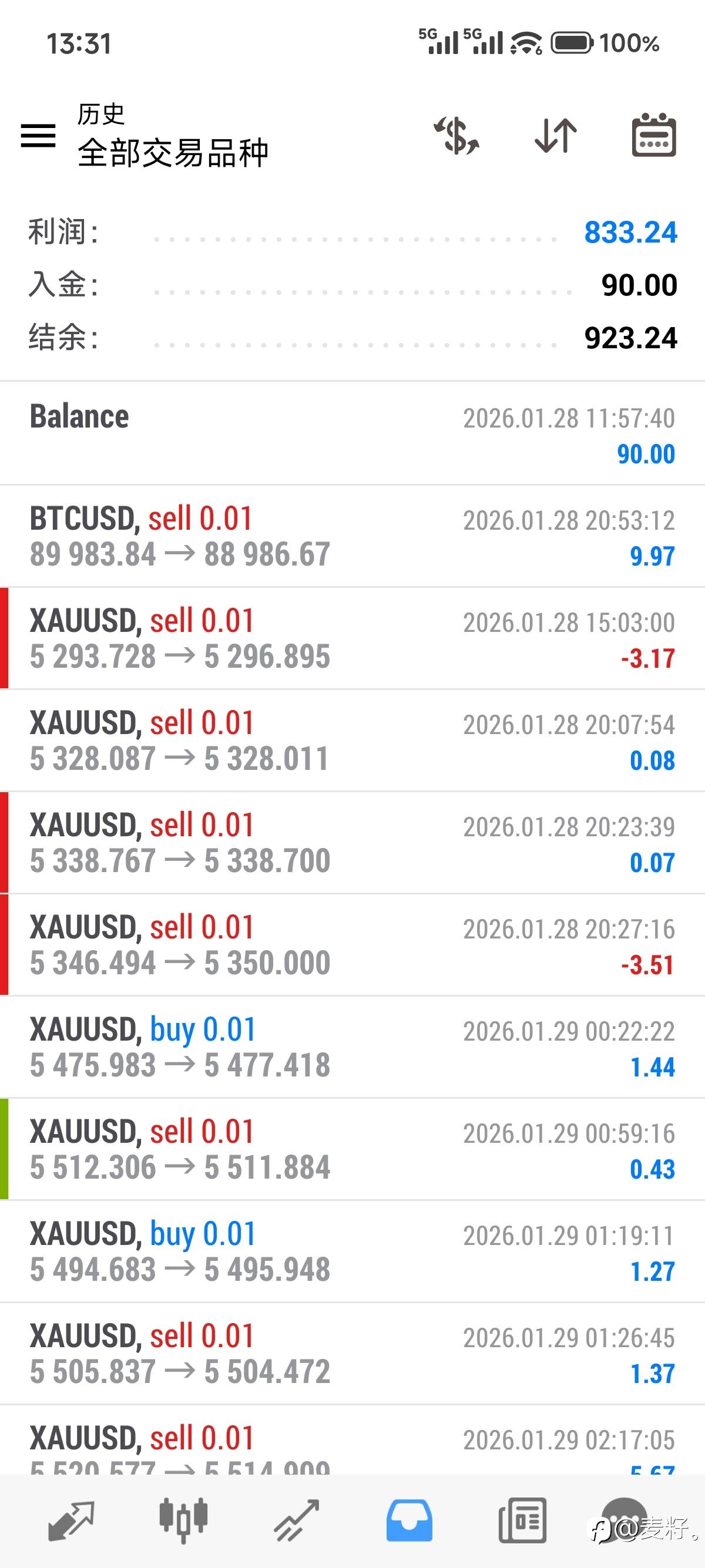Expand the XAUUSD trade closed at 5 328.011
Viewport: 705px width, 1568px height.
352,741
